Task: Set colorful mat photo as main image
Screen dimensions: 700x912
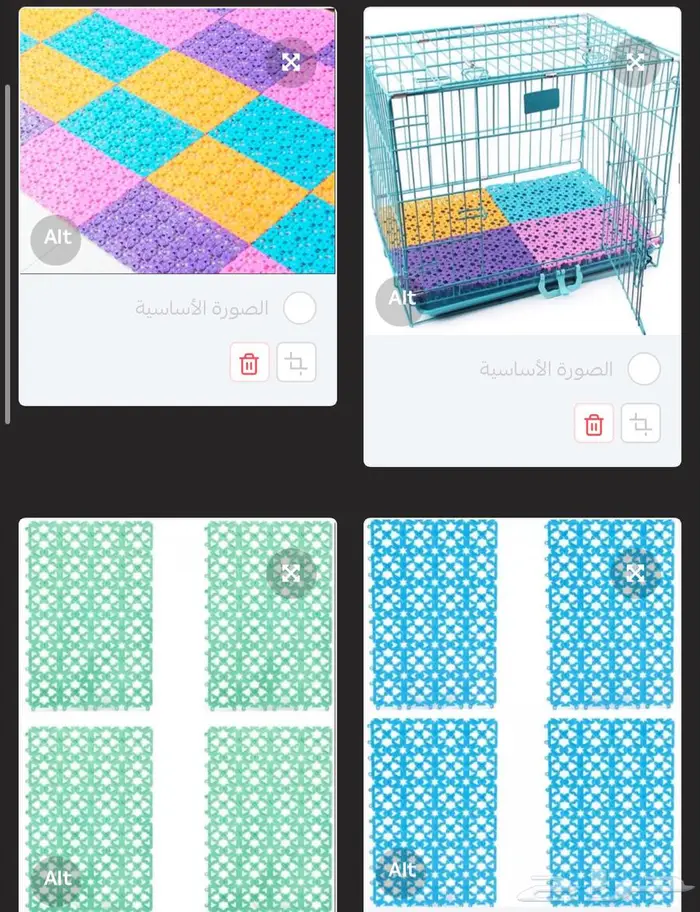Action: [300, 308]
